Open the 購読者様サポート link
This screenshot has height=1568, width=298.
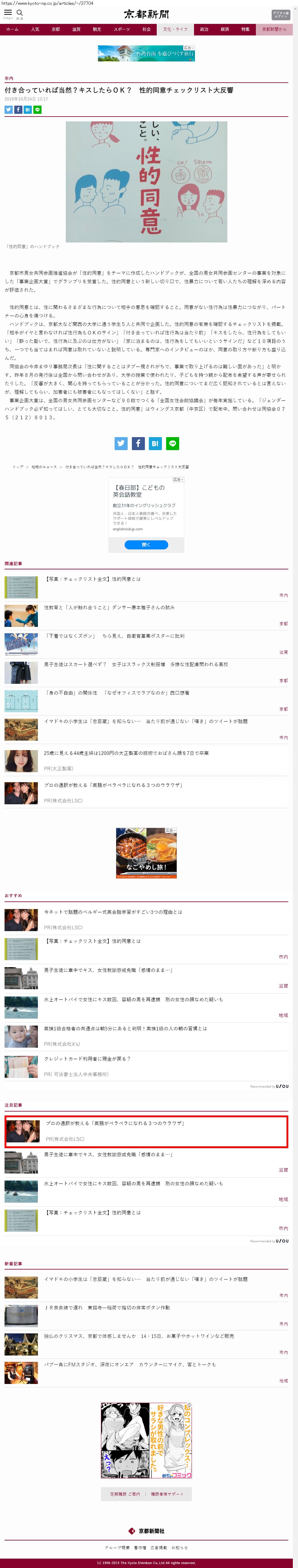coord(167,1494)
